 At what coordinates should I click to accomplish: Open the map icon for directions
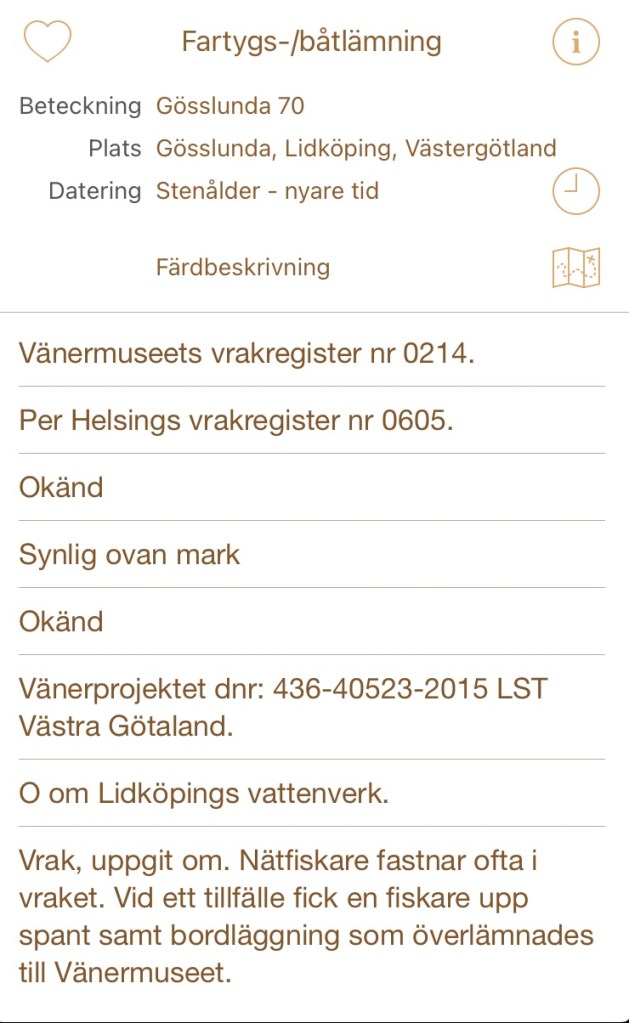575,268
